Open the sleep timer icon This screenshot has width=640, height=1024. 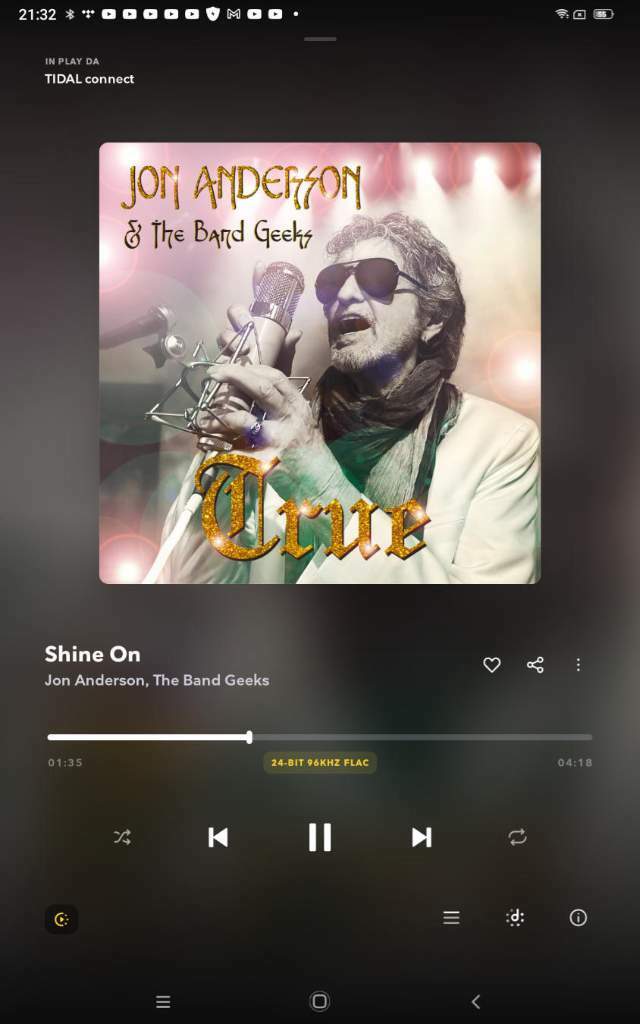pos(61,919)
